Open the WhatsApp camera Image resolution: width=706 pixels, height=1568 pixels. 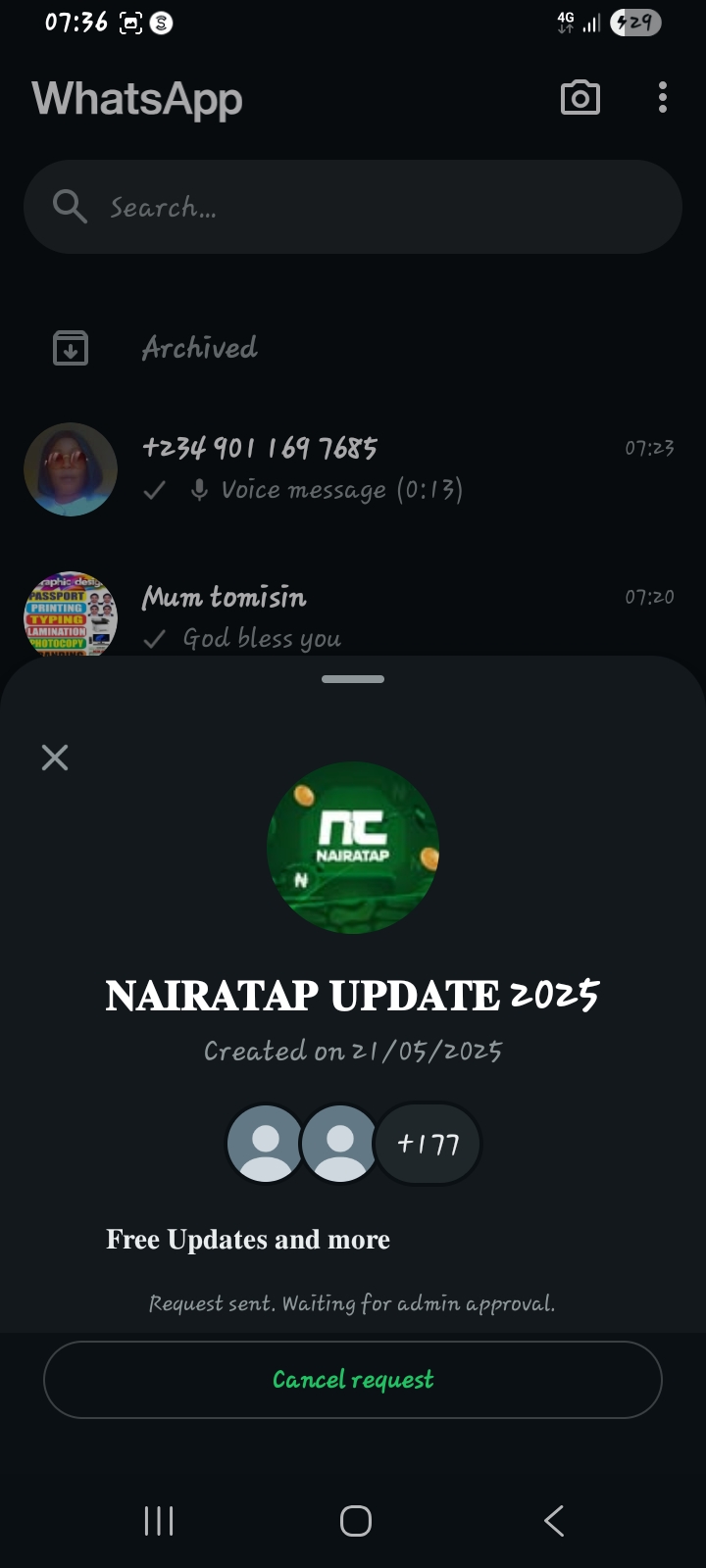click(580, 98)
